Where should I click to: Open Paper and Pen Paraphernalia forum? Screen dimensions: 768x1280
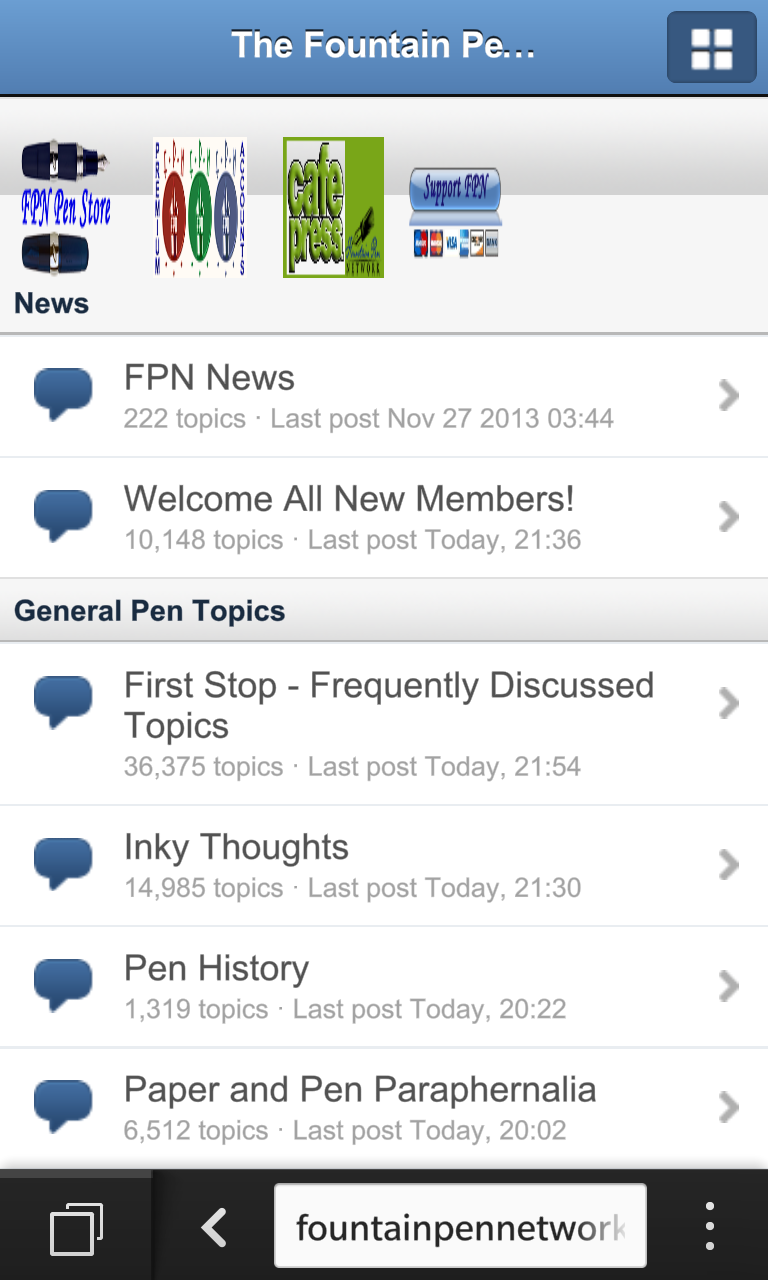click(x=384, y=1107)
